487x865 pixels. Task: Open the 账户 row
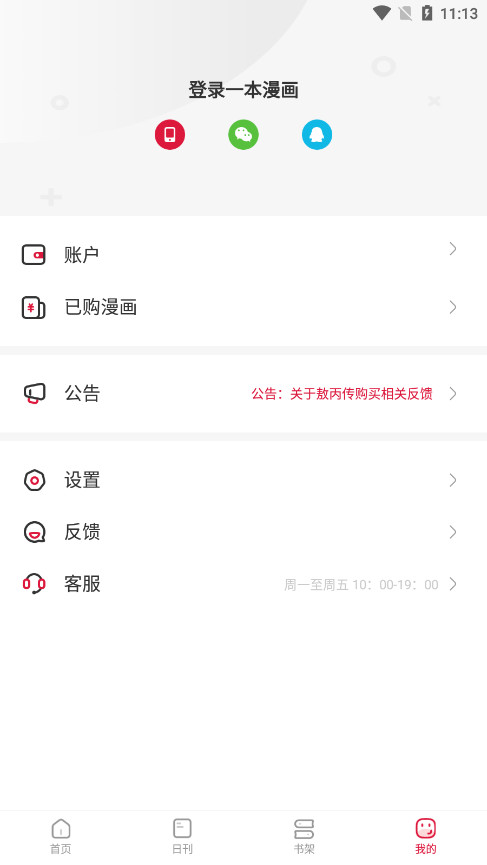click(243, 254)
